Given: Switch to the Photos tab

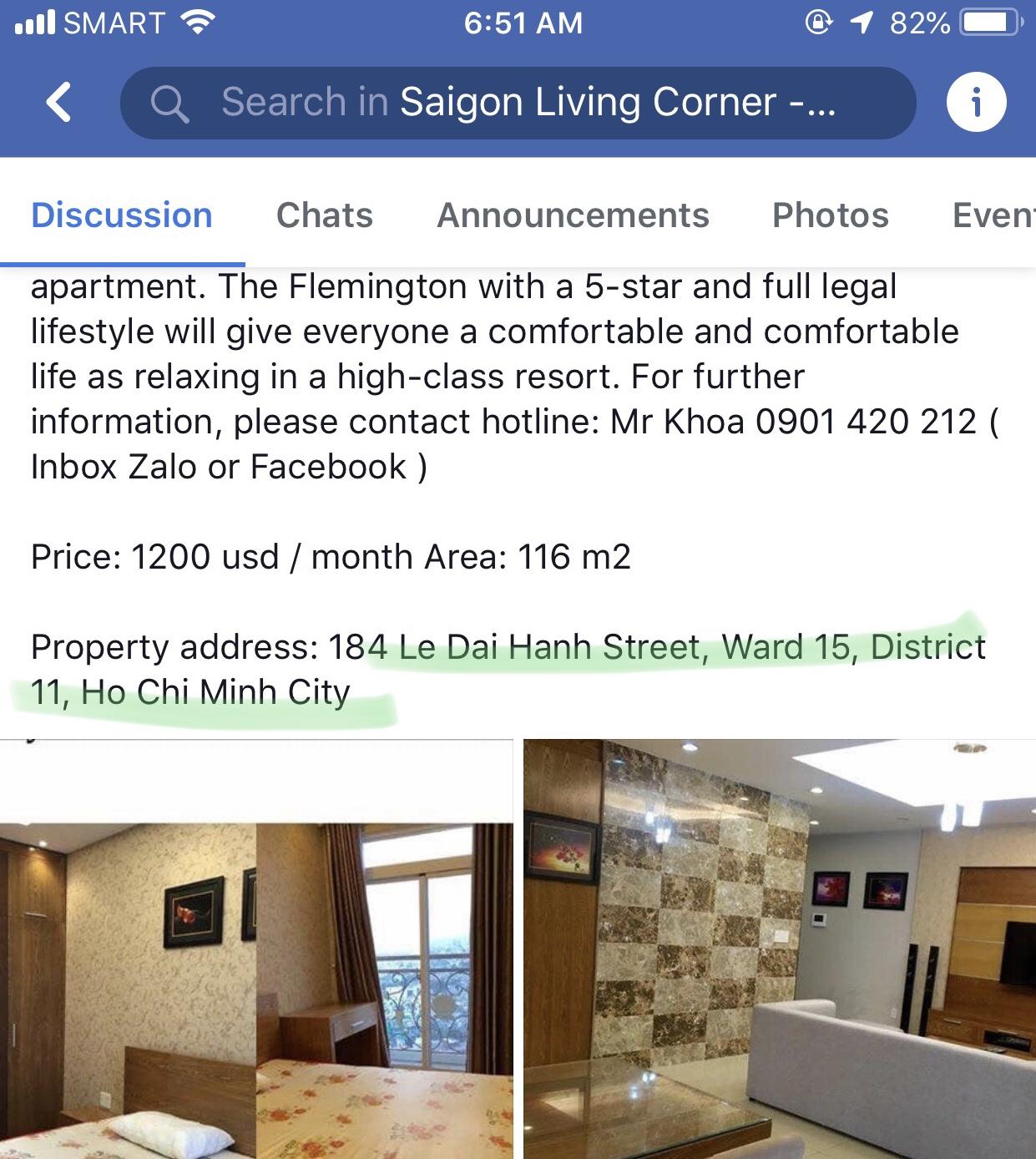Looking at the screenshot, I should click(830, 215).
